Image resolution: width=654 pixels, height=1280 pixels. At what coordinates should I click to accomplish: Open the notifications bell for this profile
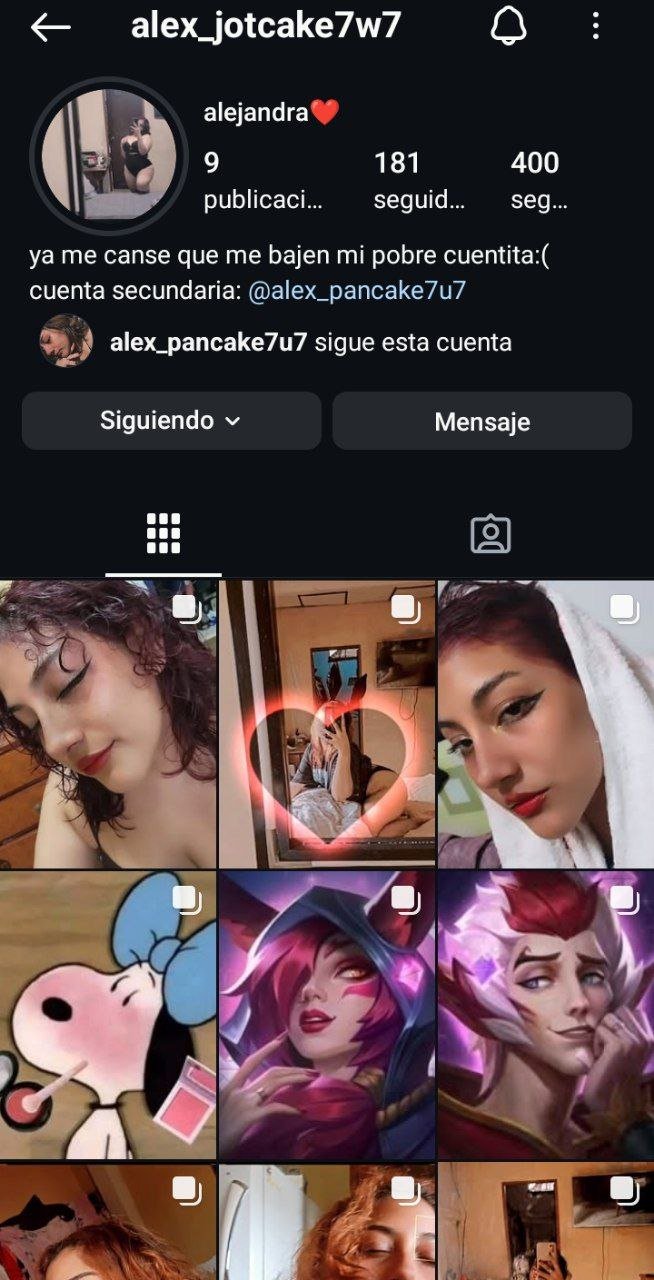(x=508, y=27)
